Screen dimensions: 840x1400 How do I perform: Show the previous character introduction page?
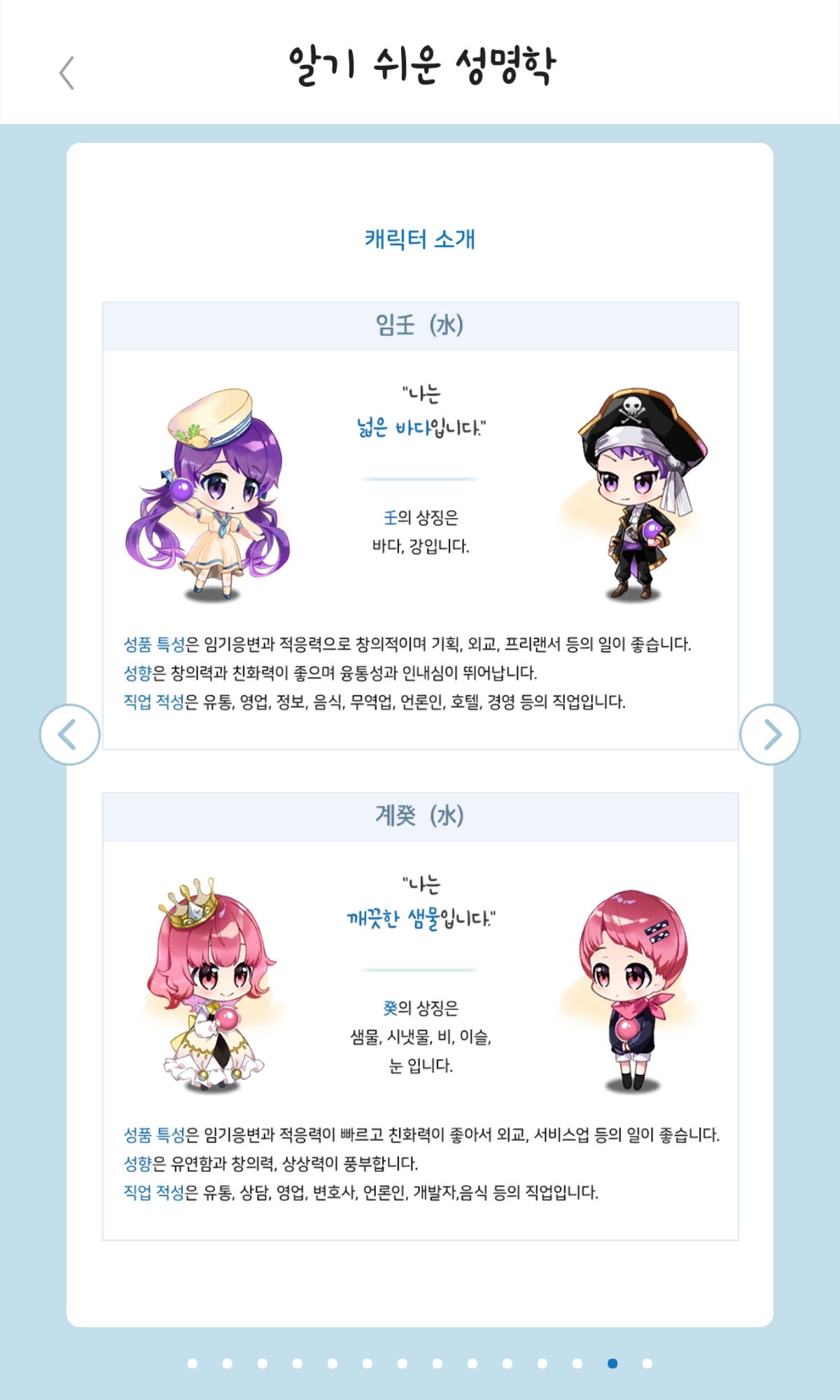point(69,734)
